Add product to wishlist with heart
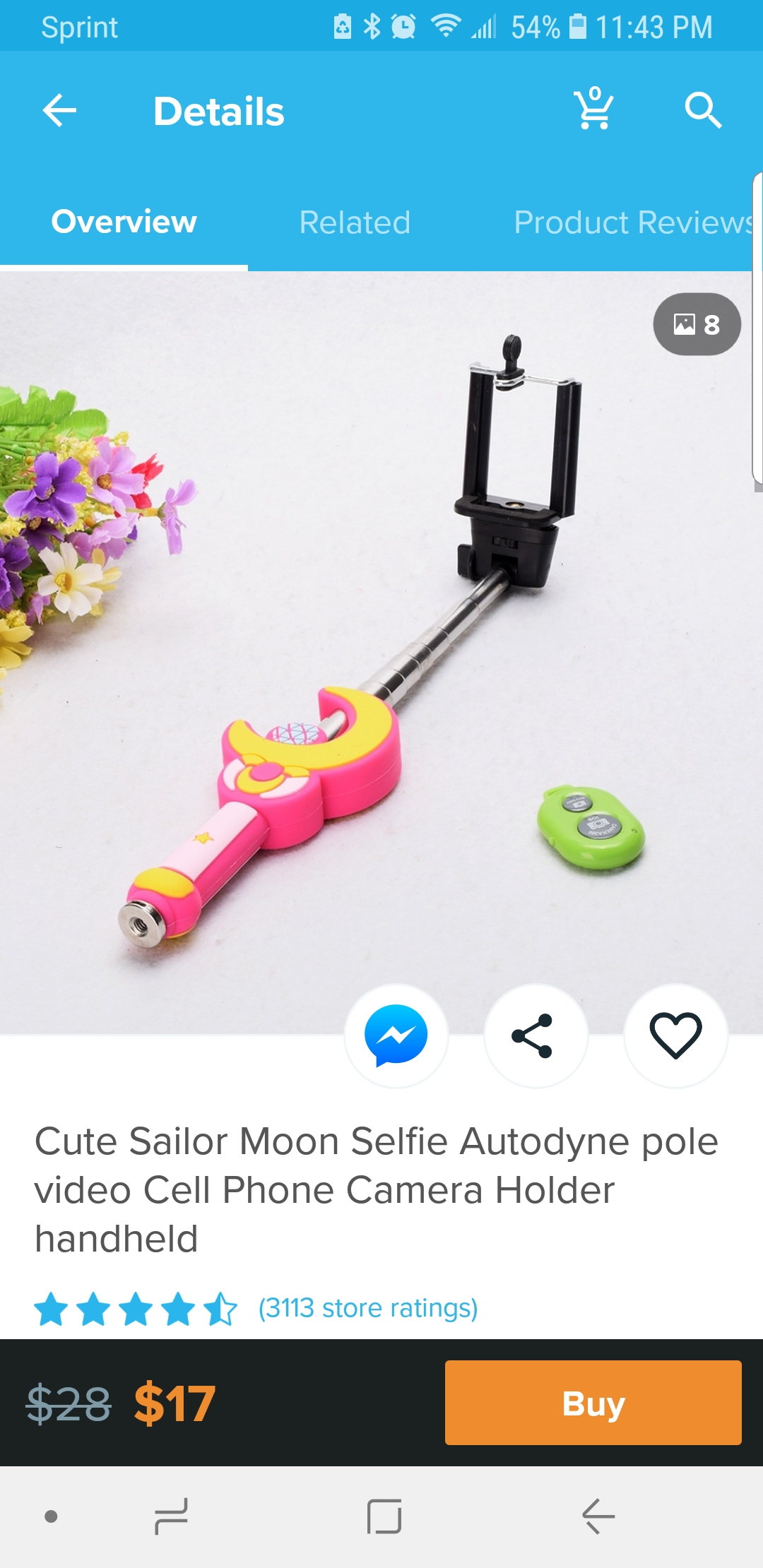Image resolution: width=763 pixels, height=1568 pixels. pos(675,1035)
